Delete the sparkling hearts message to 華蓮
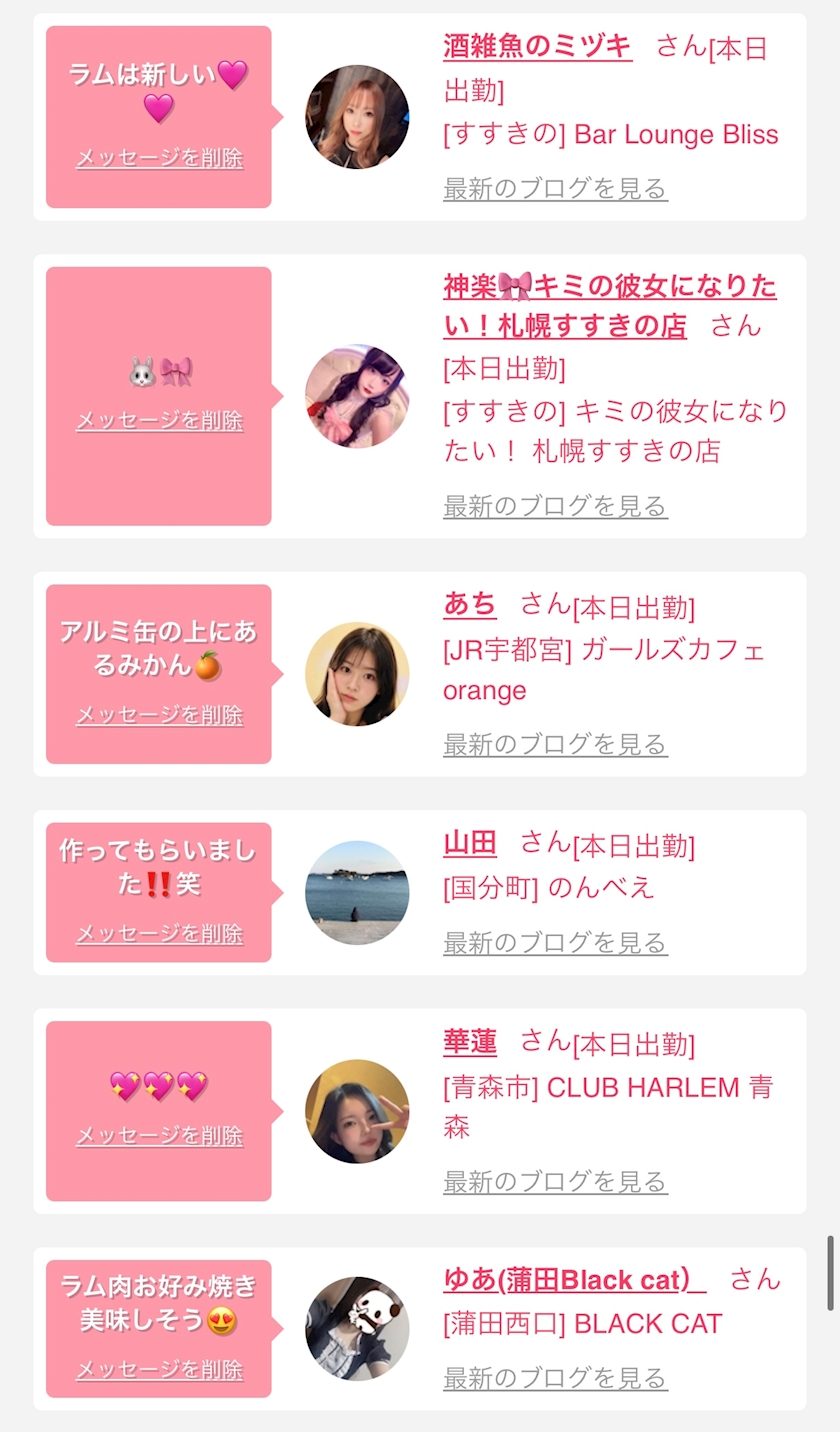 (x=159, y=1135)
